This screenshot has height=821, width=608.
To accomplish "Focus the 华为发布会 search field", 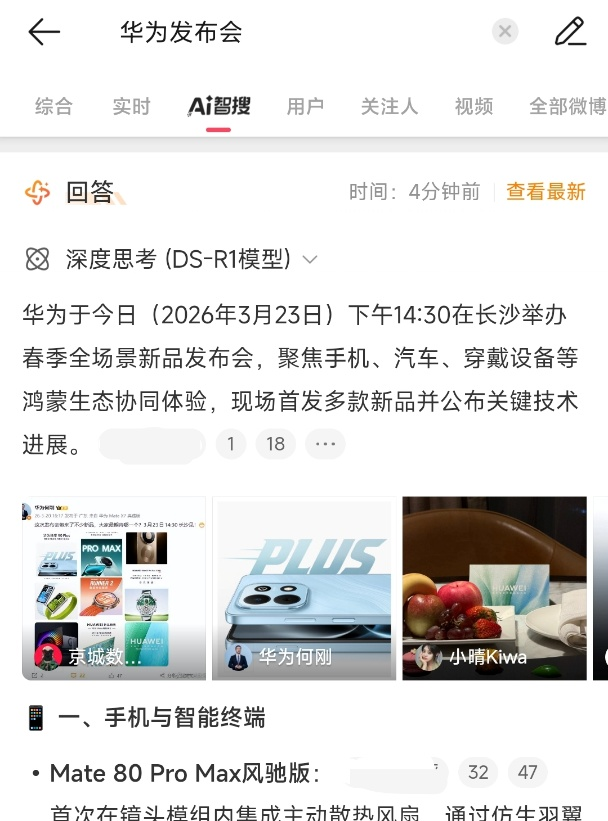I will 300,32.
